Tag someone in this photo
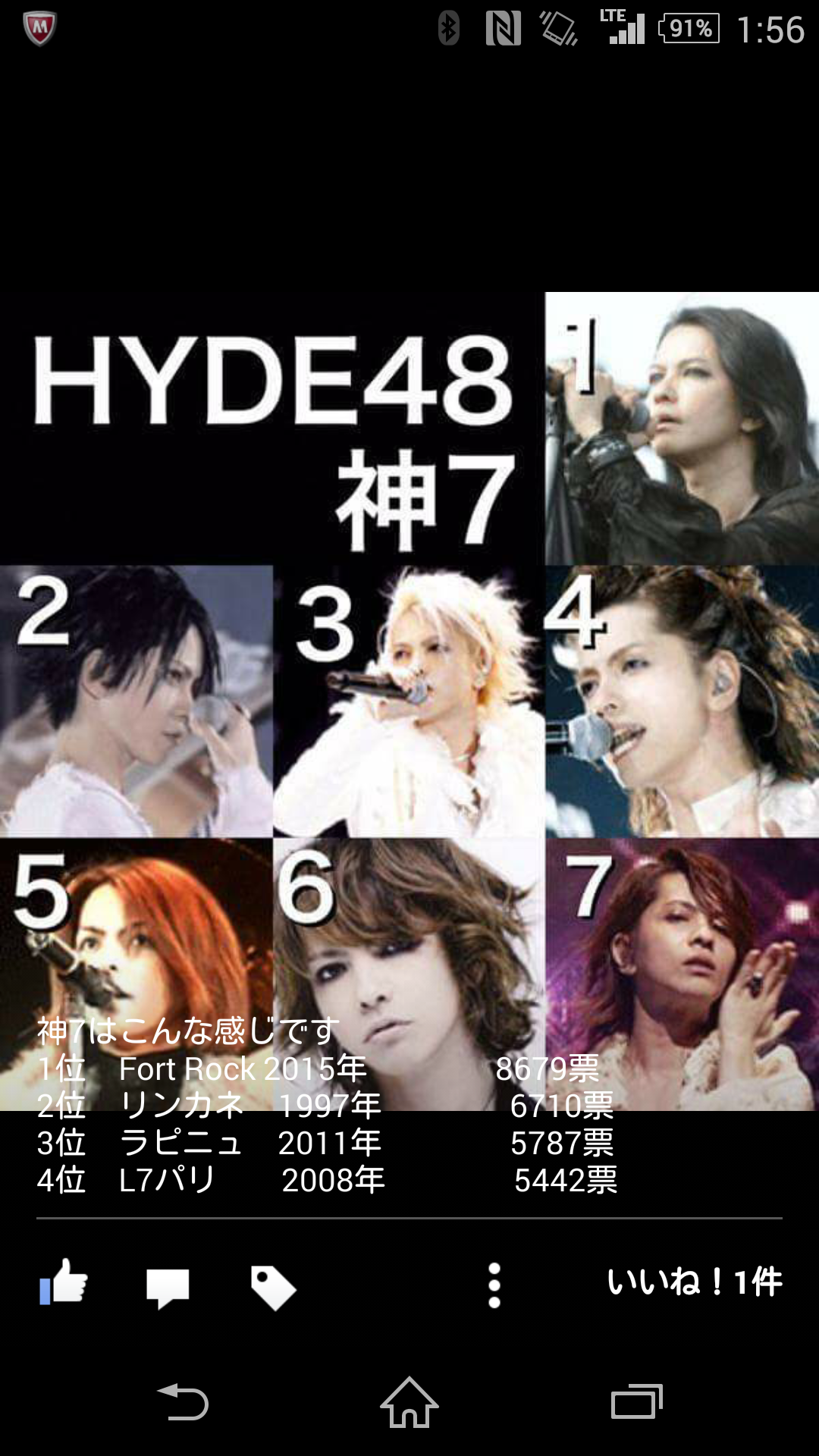 click(273, 1287)
